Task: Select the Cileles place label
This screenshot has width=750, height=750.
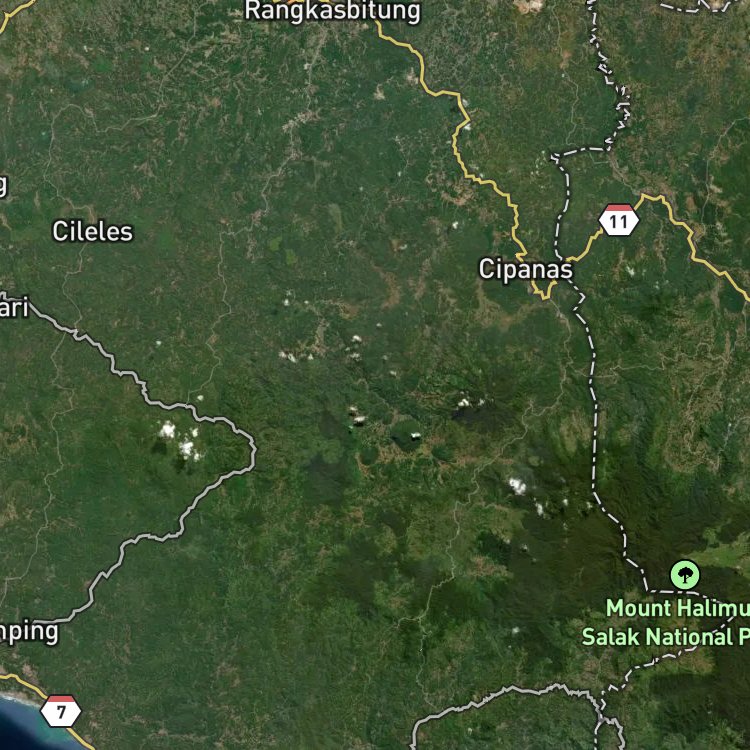Action: tap(92, 232)
